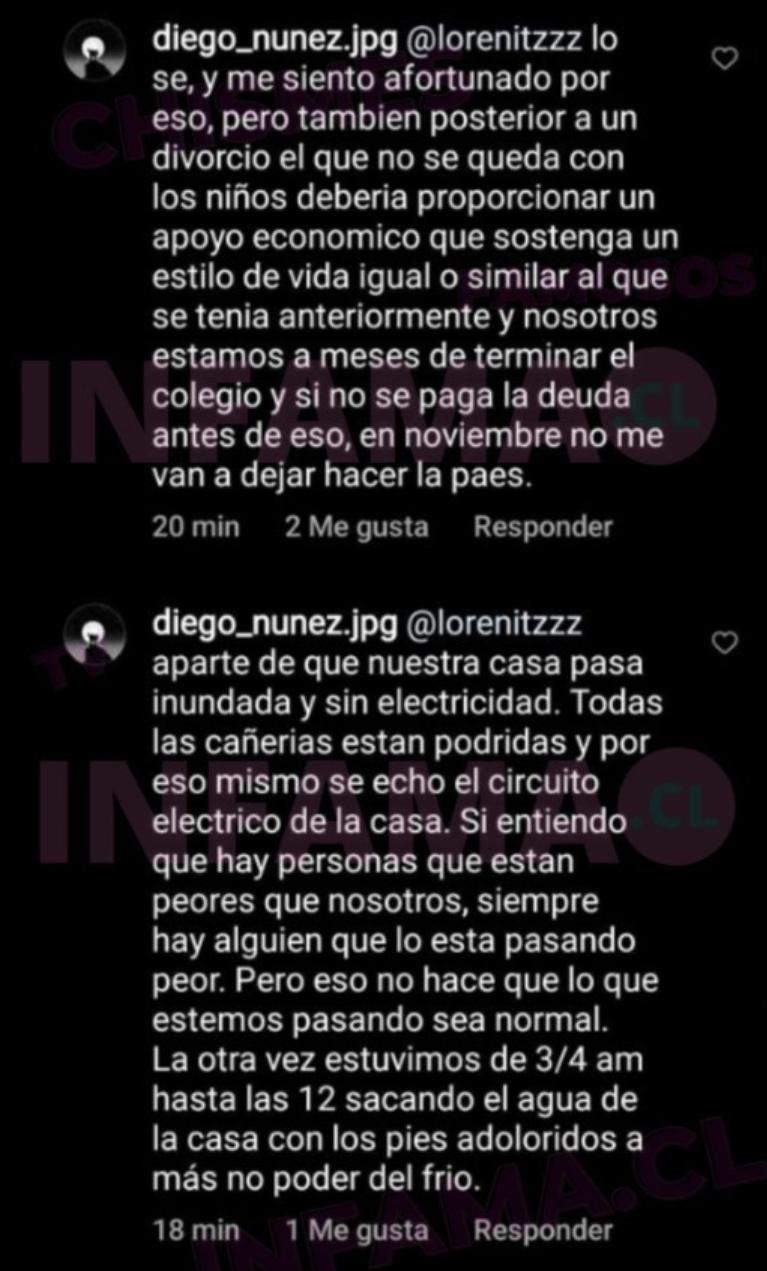This screenshot has height=1271, width=767.
Task: Open the profile avatar beside the second comment
Action: (x=92, y=630)
